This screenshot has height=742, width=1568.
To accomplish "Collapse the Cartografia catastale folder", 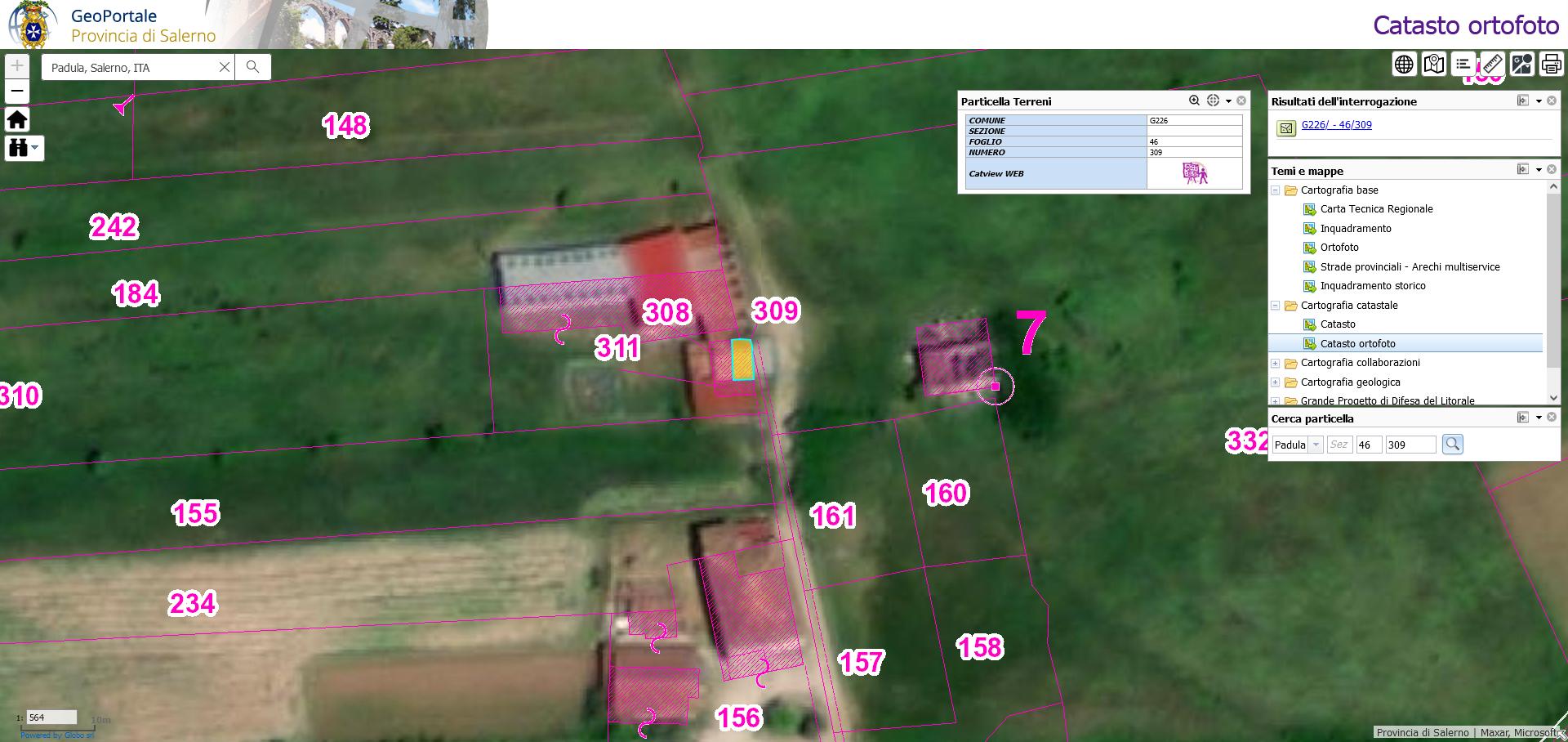I will click(x=1275, y=306).
